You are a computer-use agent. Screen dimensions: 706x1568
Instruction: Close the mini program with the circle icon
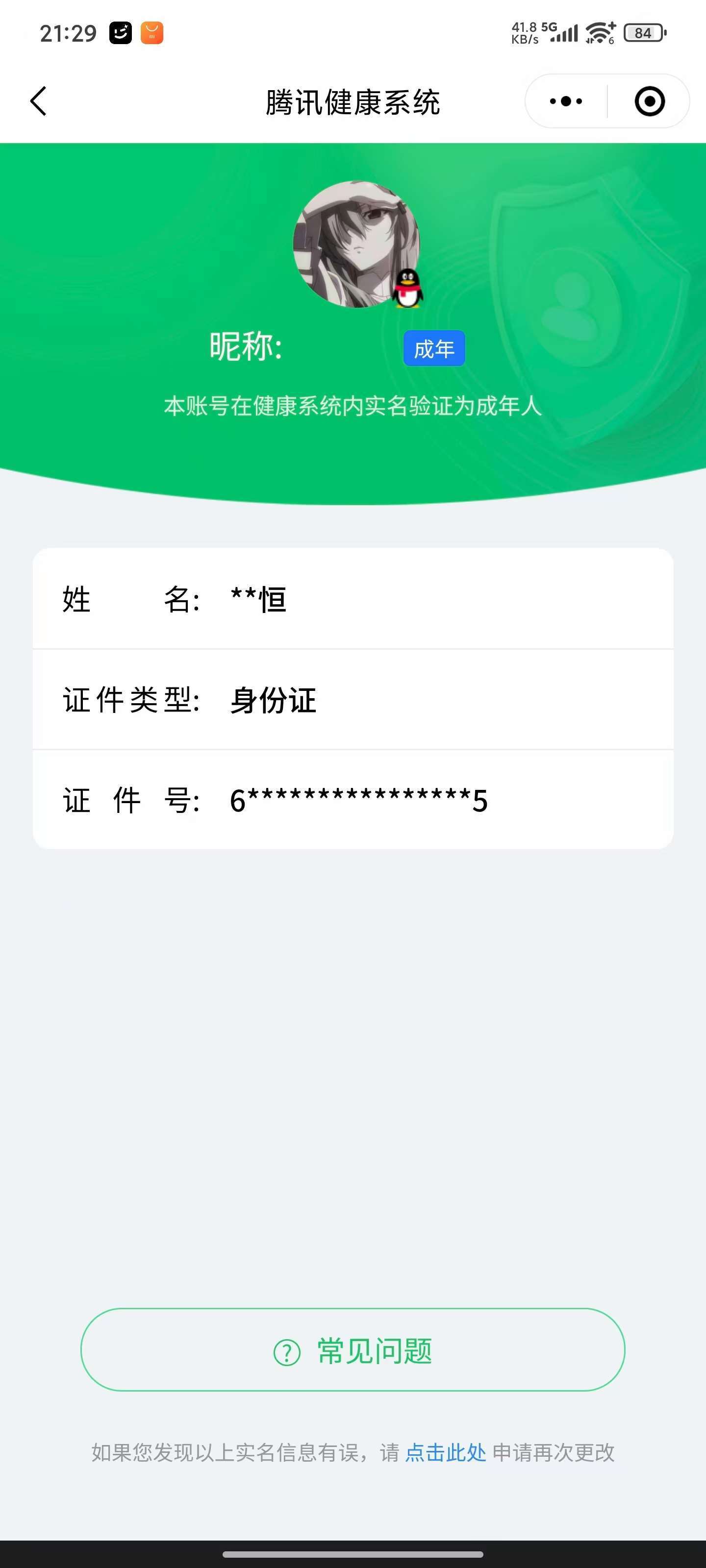(x=649, y=101)
